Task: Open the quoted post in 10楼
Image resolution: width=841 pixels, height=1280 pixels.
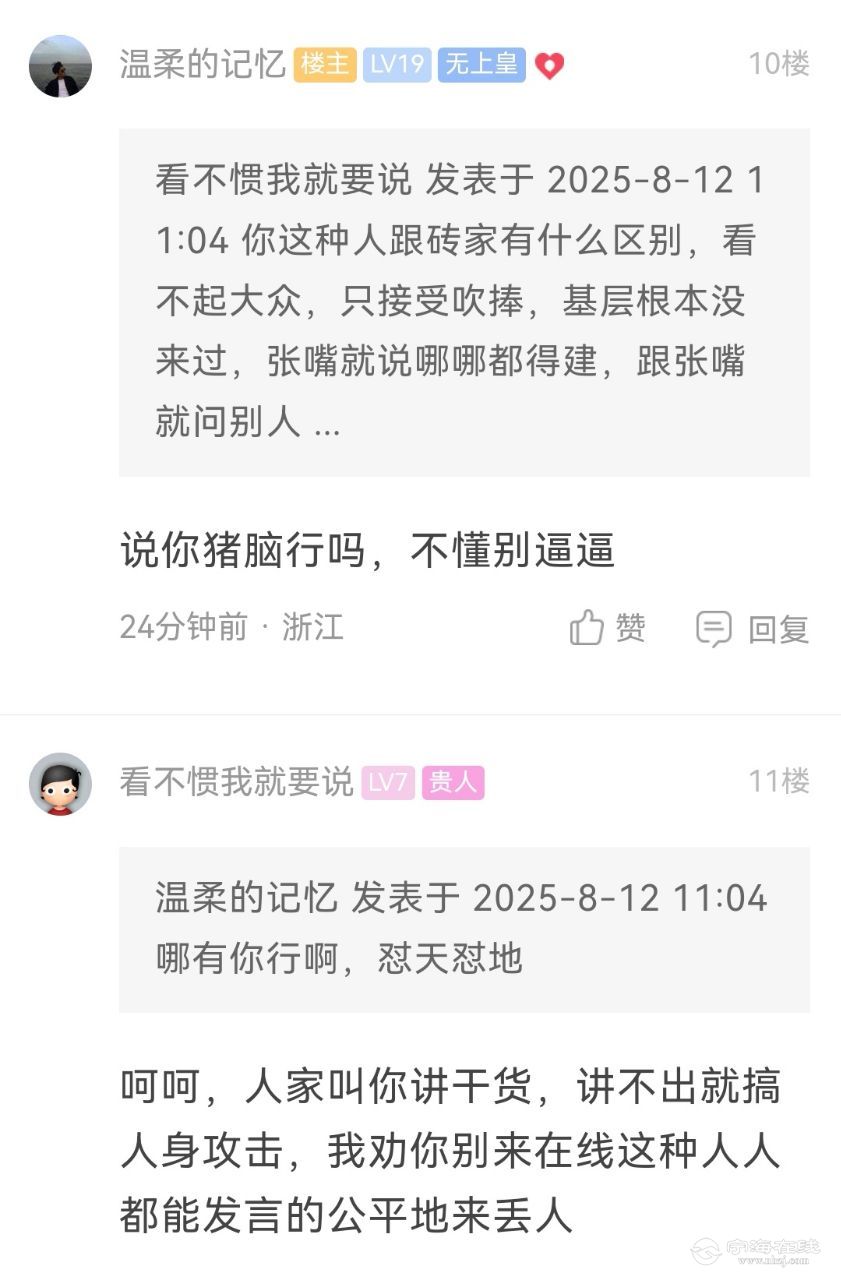Action: [x=464, y=302]
